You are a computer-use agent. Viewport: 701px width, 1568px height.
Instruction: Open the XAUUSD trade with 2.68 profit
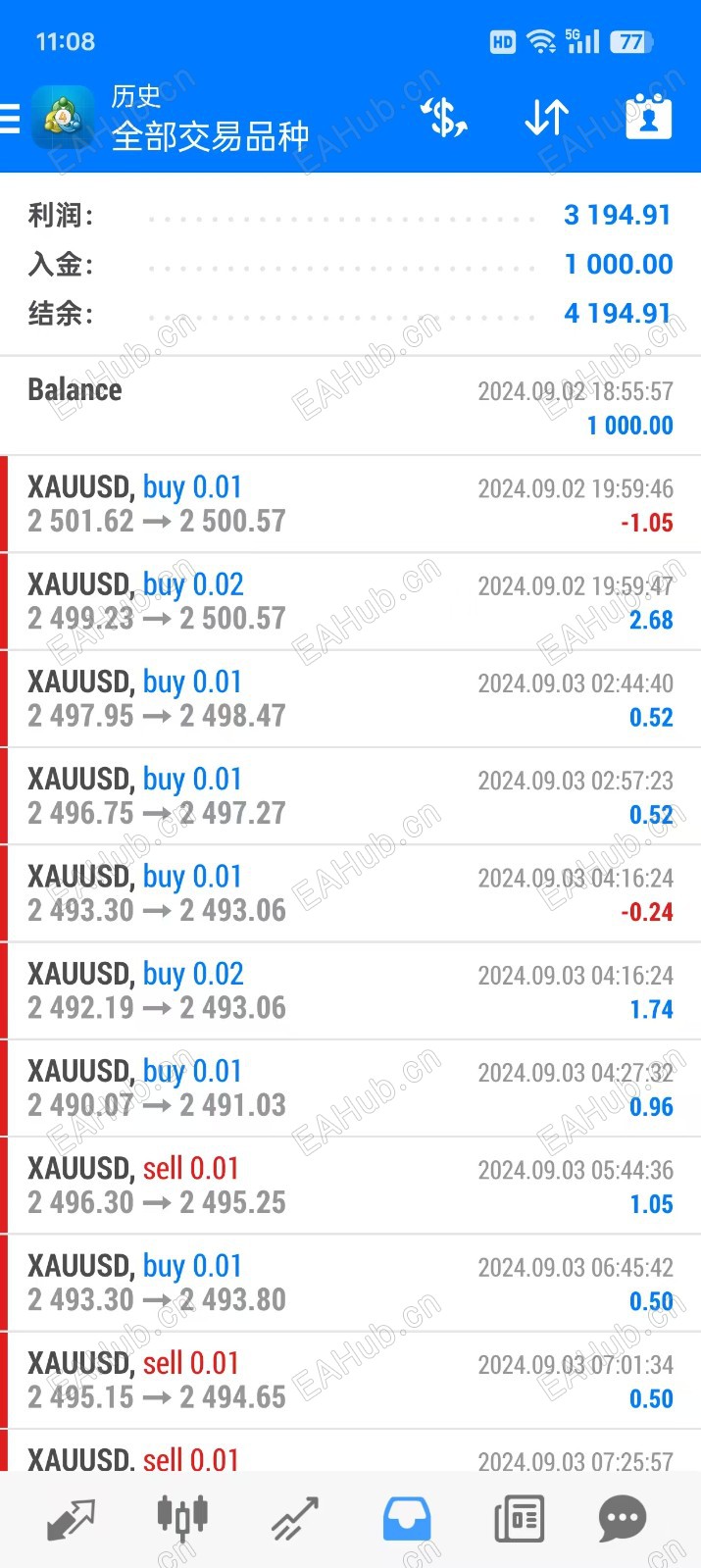tap(350, 601)
